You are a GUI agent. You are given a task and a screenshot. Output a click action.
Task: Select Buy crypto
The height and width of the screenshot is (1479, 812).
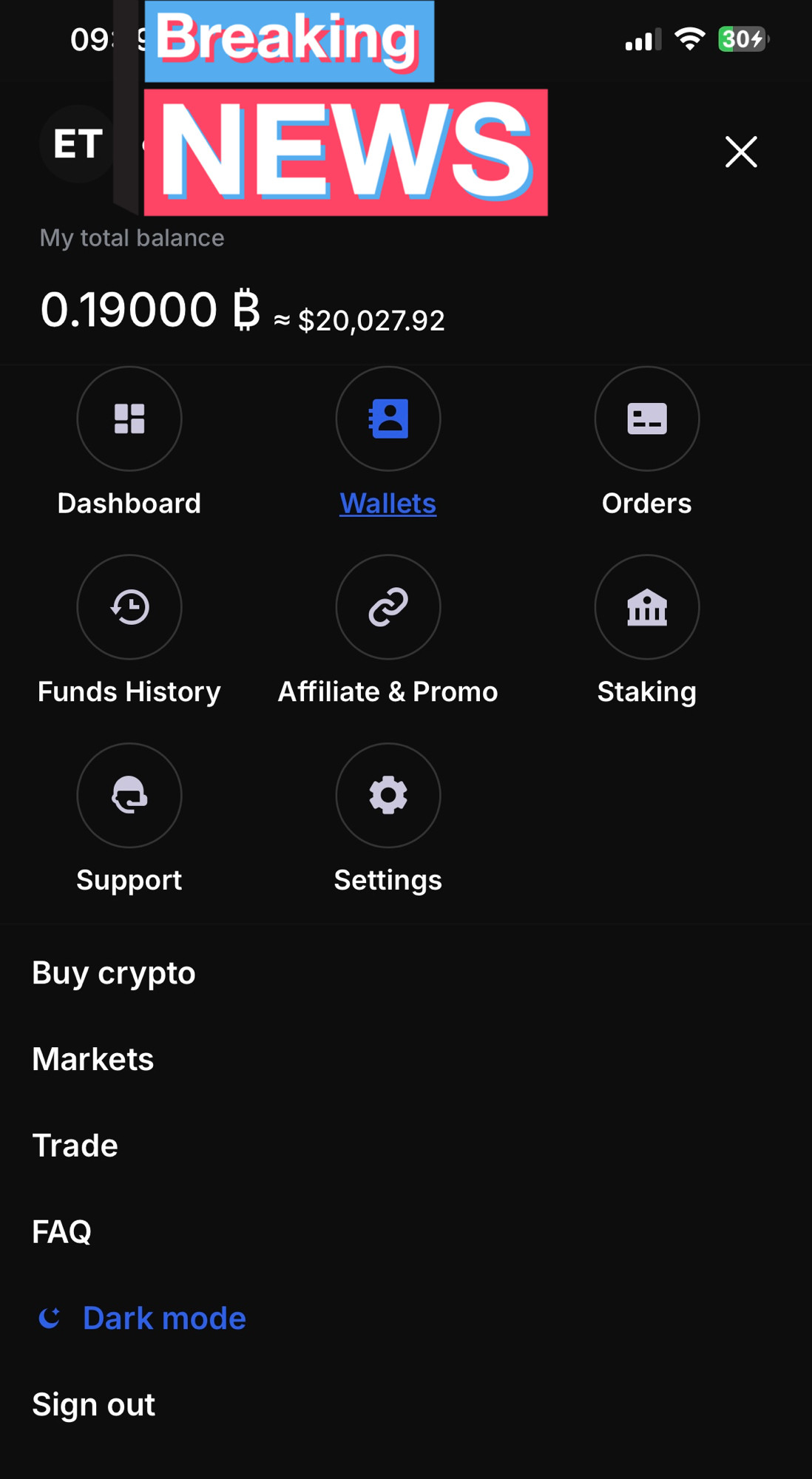click(x=114, y=973)
